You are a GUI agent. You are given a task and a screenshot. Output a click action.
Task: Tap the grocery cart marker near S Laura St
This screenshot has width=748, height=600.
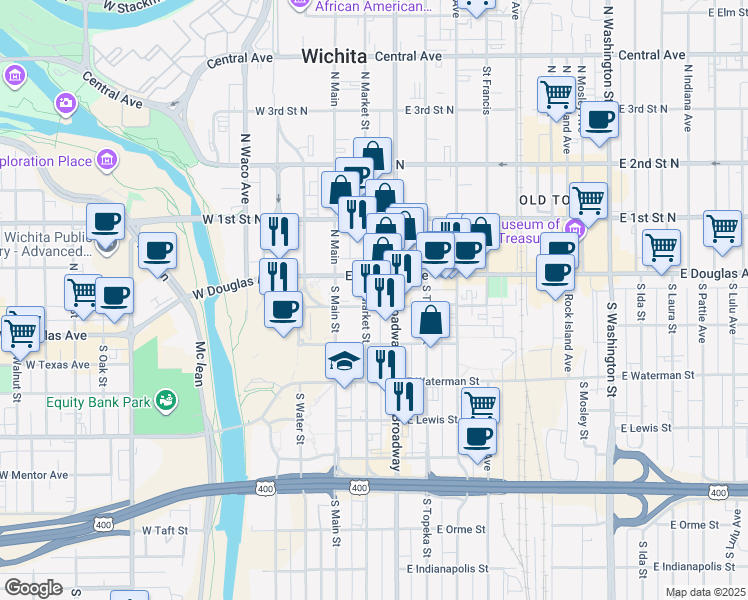(x=721, y=228)
